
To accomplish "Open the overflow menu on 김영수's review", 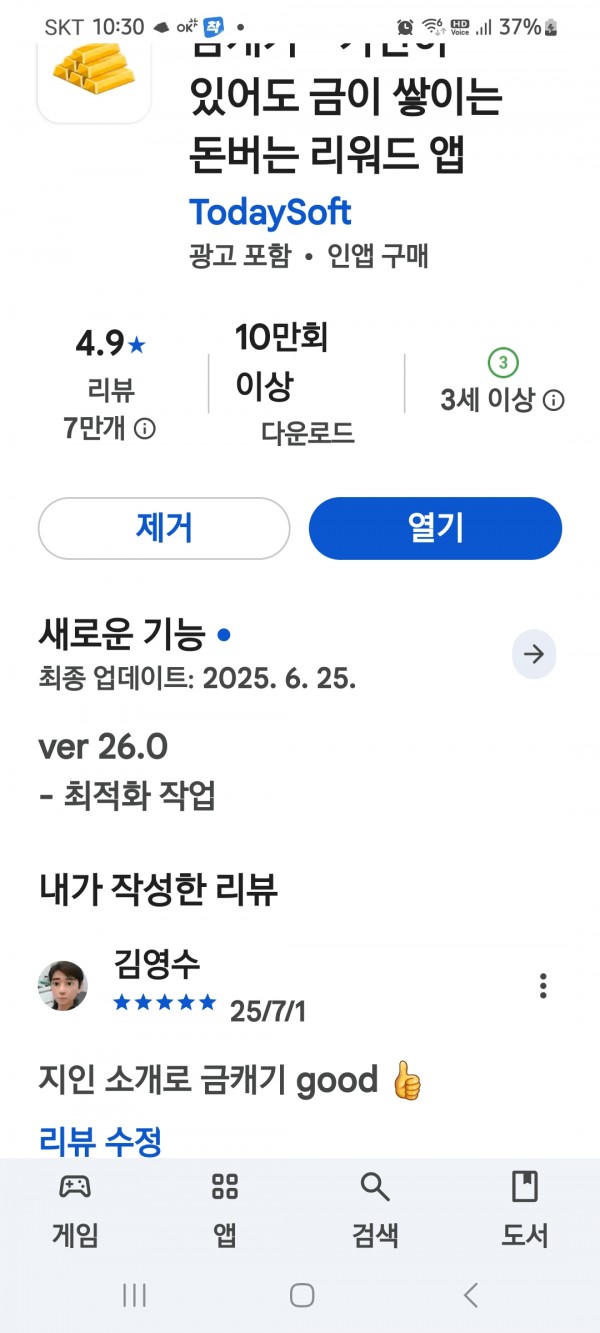I will click(542, 985).
